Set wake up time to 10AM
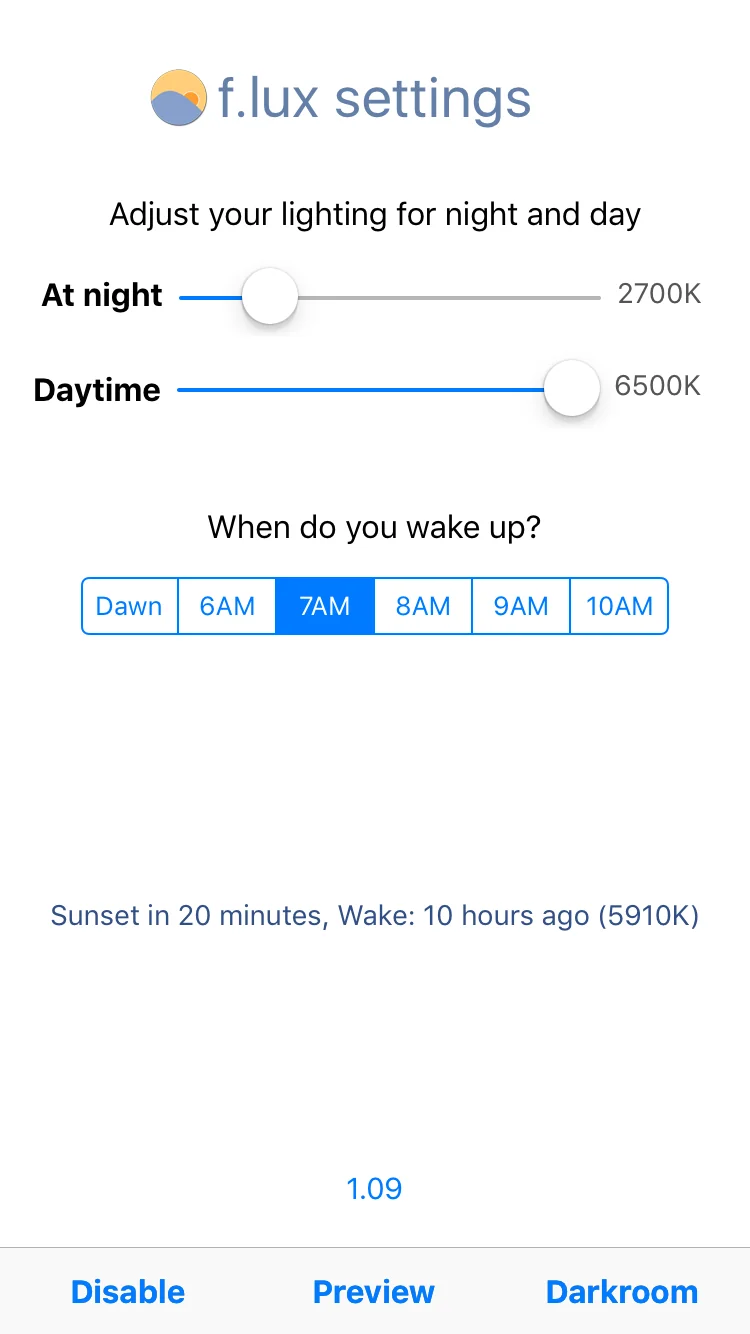 click(x=618, y=606)
